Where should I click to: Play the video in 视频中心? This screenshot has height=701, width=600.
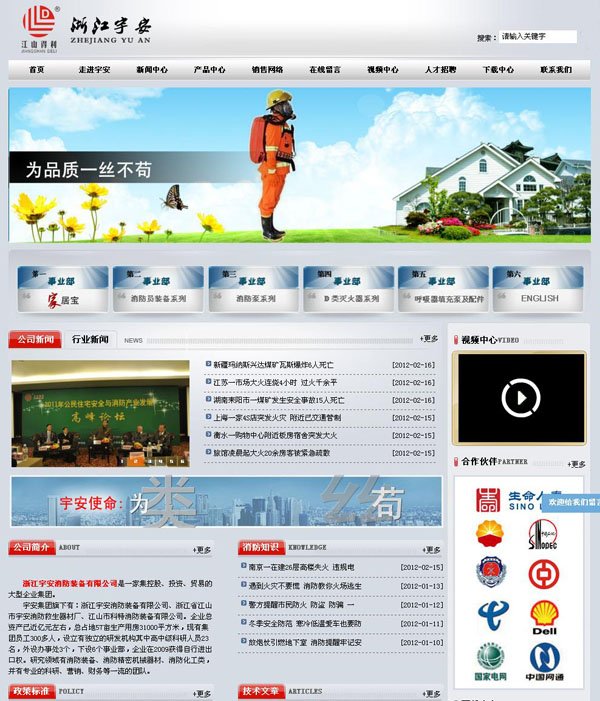tap(519, 399)
